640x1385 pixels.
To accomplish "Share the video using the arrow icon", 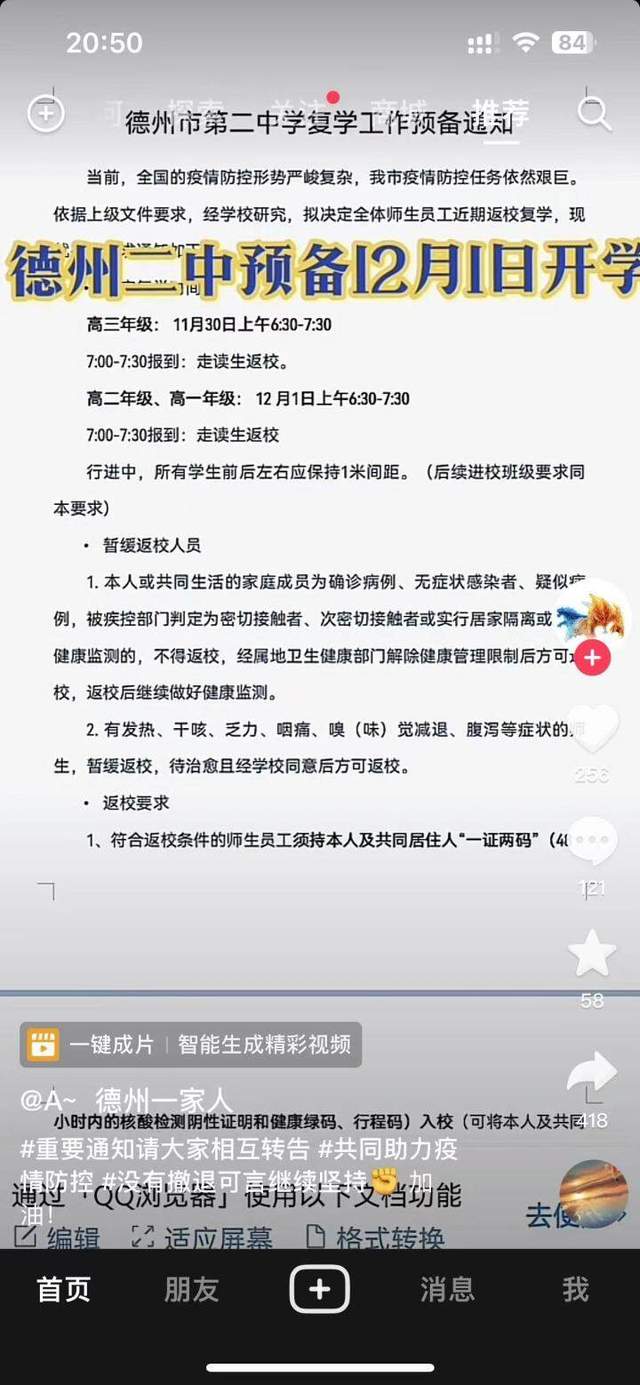I will pos(592,1073).
